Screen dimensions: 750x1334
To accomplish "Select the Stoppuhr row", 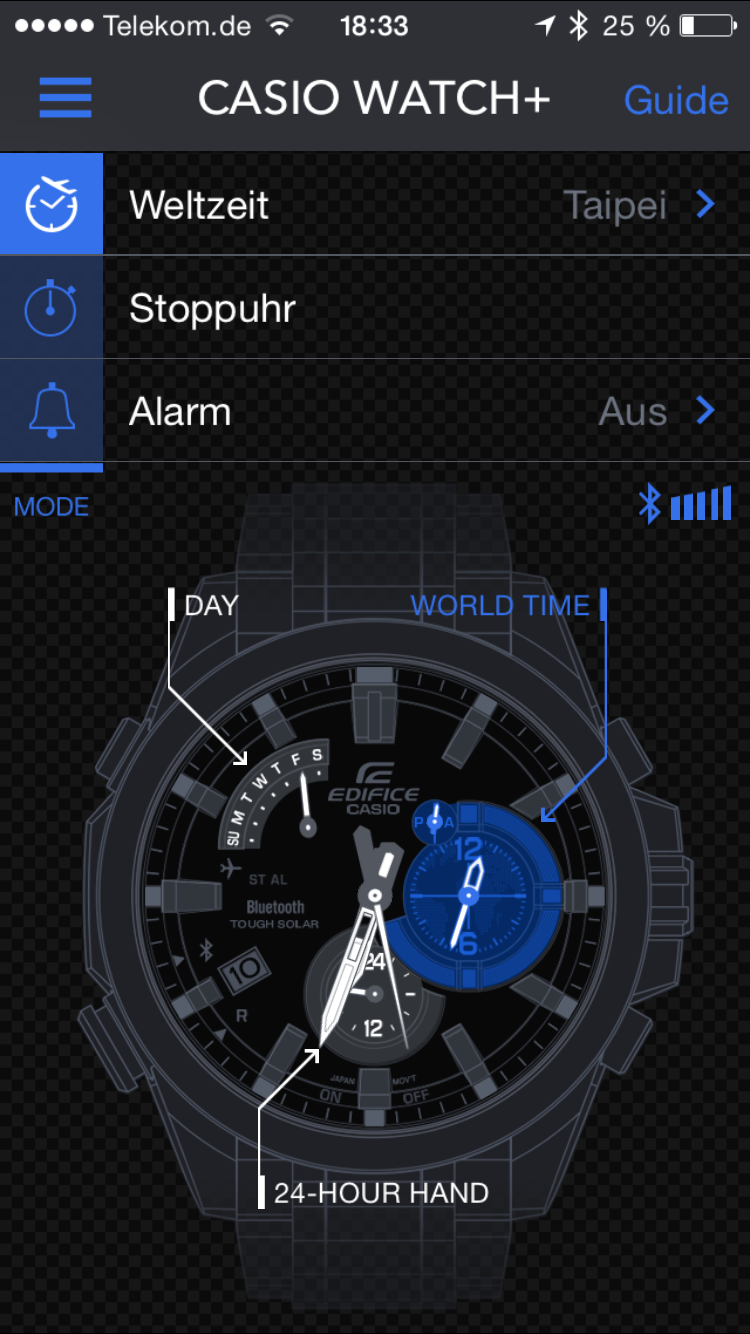I will coord(375,308).
